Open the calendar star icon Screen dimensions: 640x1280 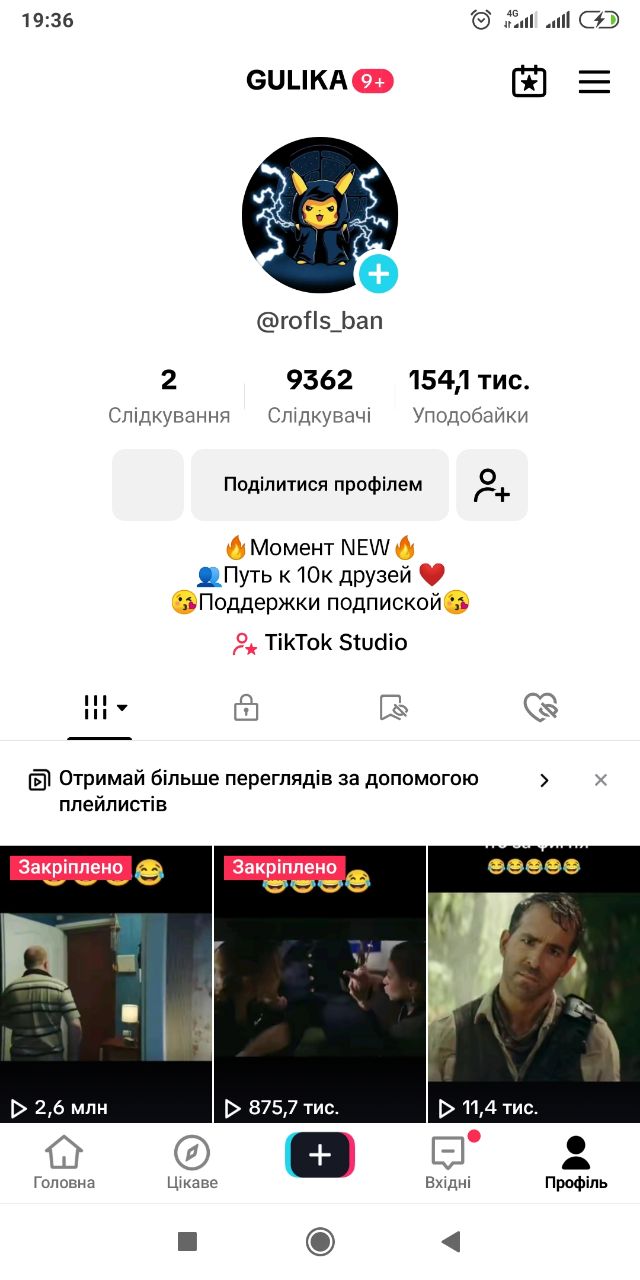tap(529, 82)
